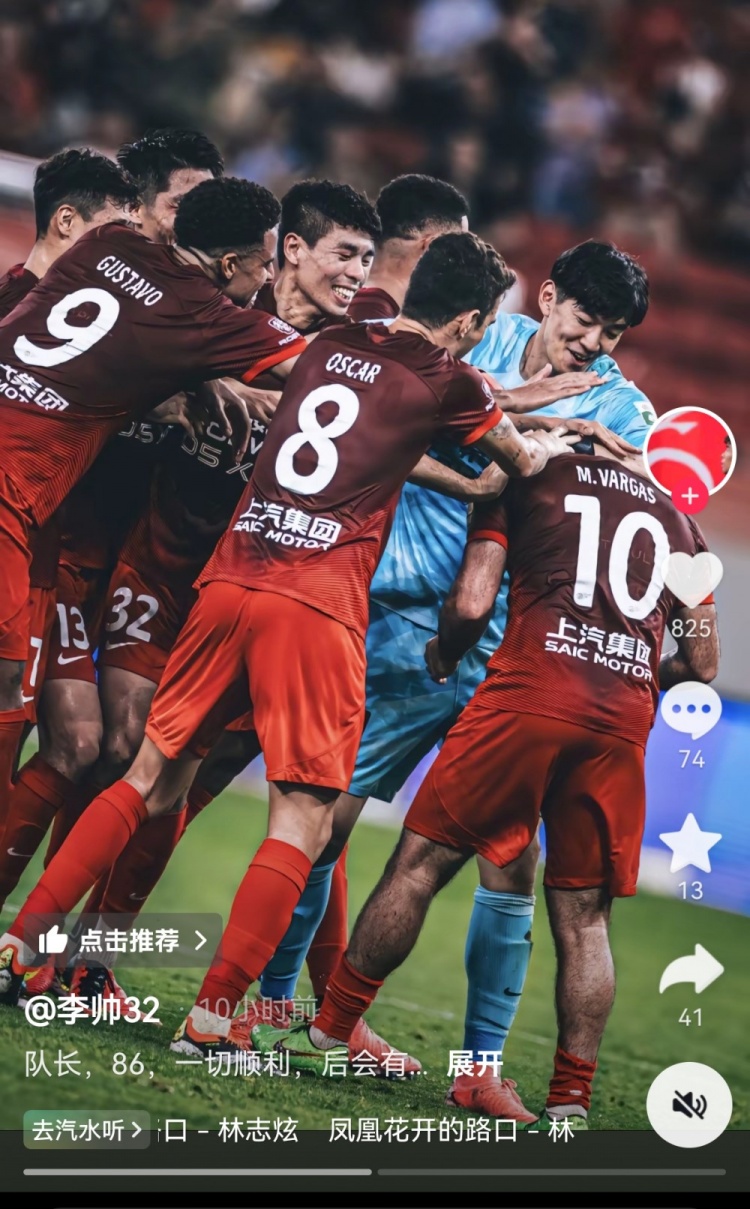
Task: Open 去汽水听 music chip
Action: 87,1130
